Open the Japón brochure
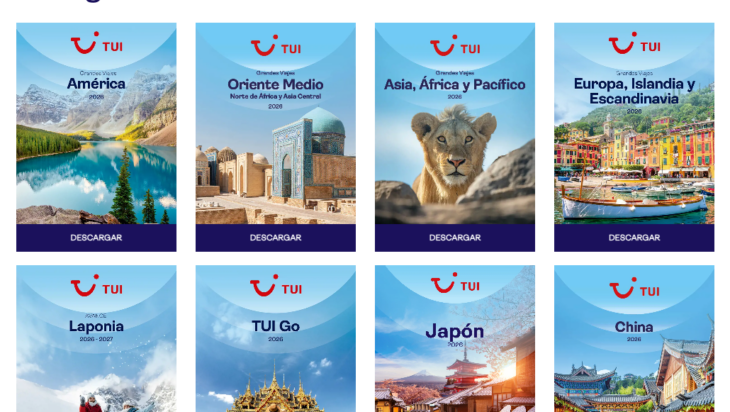The image size is (730, 412). point(455,340)
